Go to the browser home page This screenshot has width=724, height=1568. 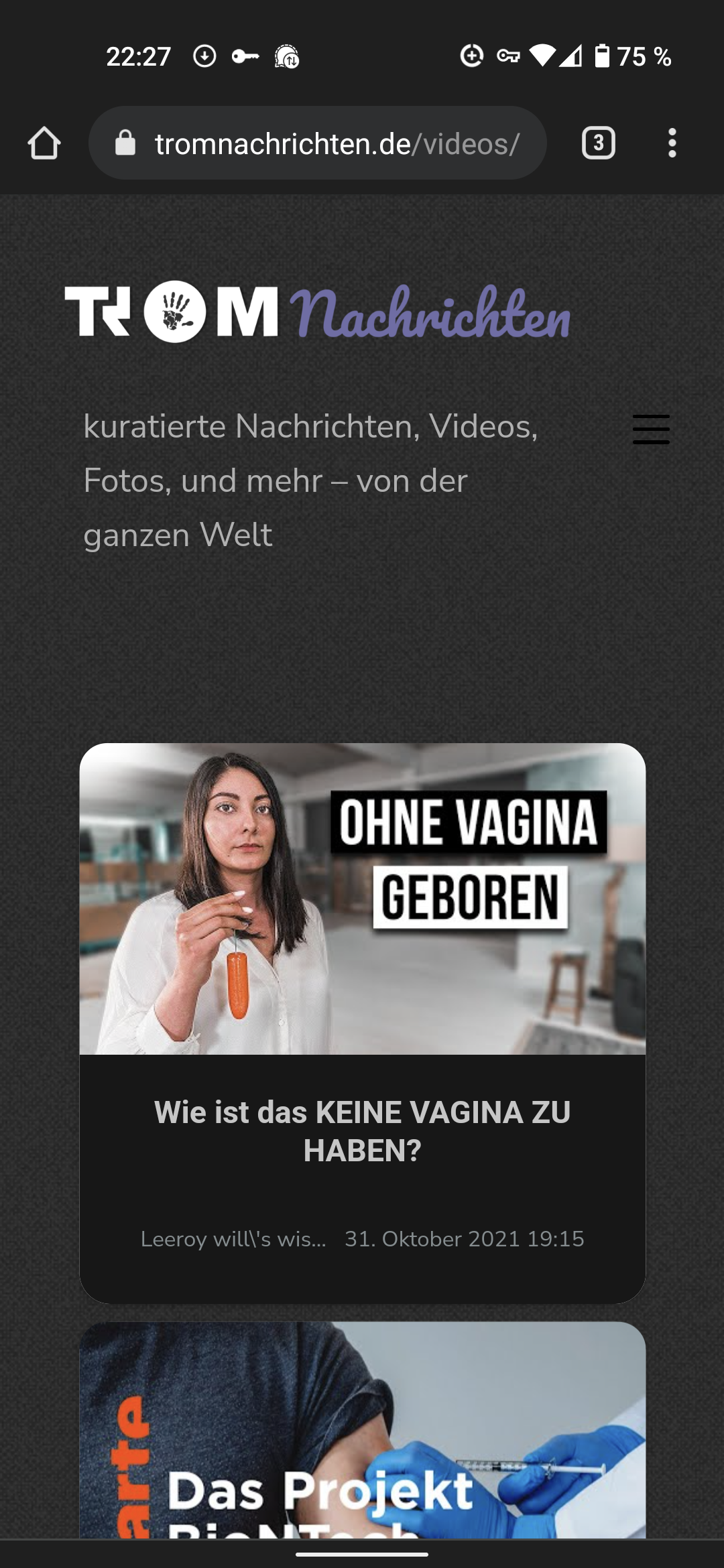[x=44, y=143]
